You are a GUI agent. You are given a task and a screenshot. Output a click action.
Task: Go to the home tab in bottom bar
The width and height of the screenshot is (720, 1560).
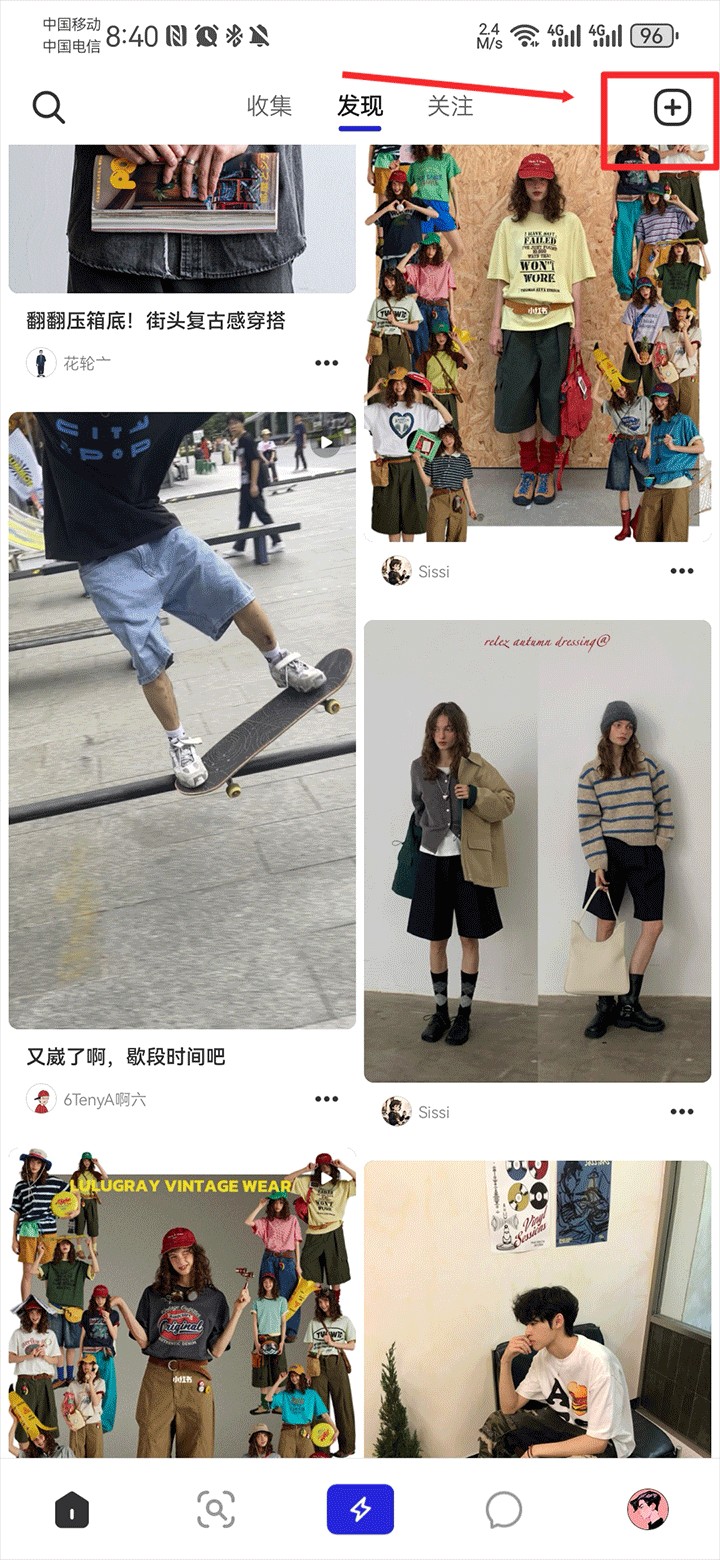(71, 1509)
